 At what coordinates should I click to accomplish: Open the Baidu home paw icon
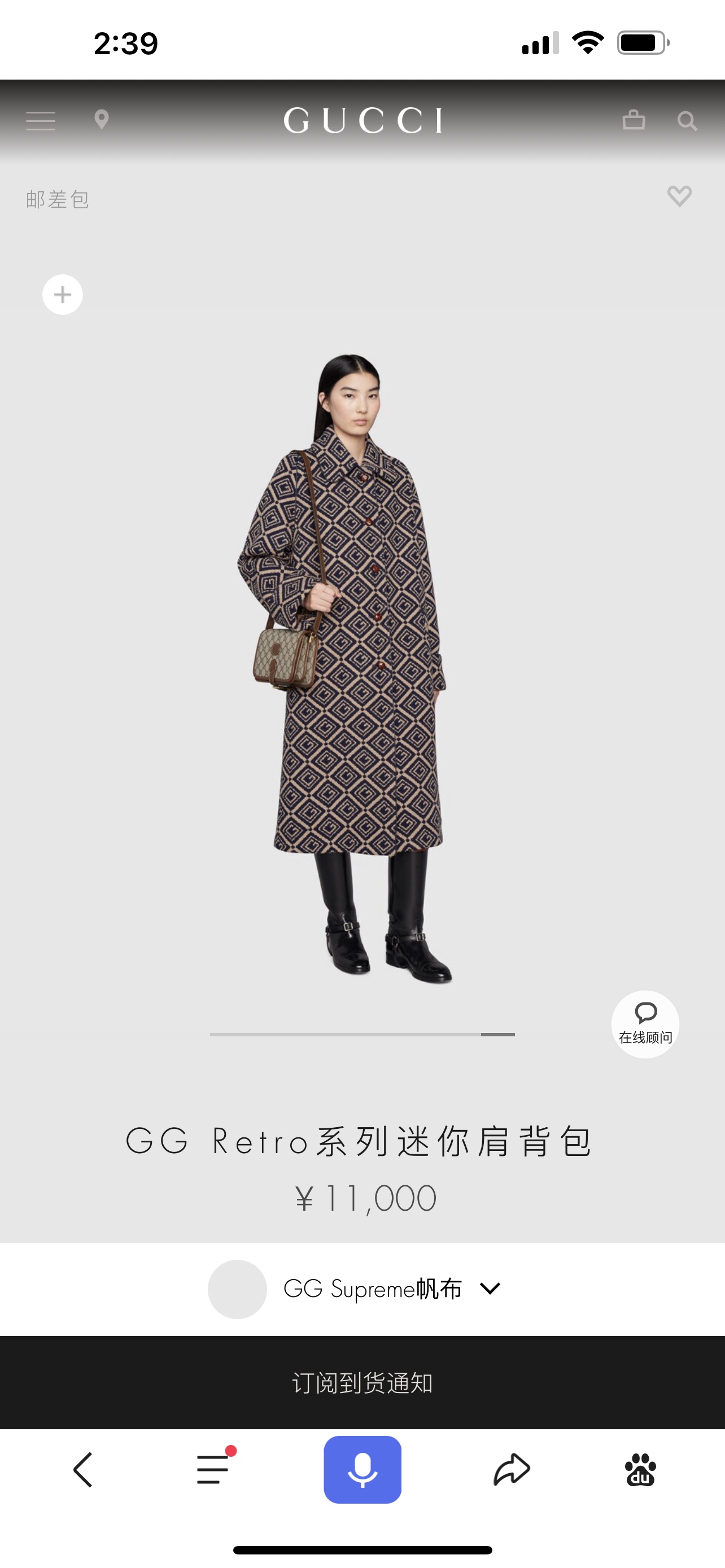640,1469
